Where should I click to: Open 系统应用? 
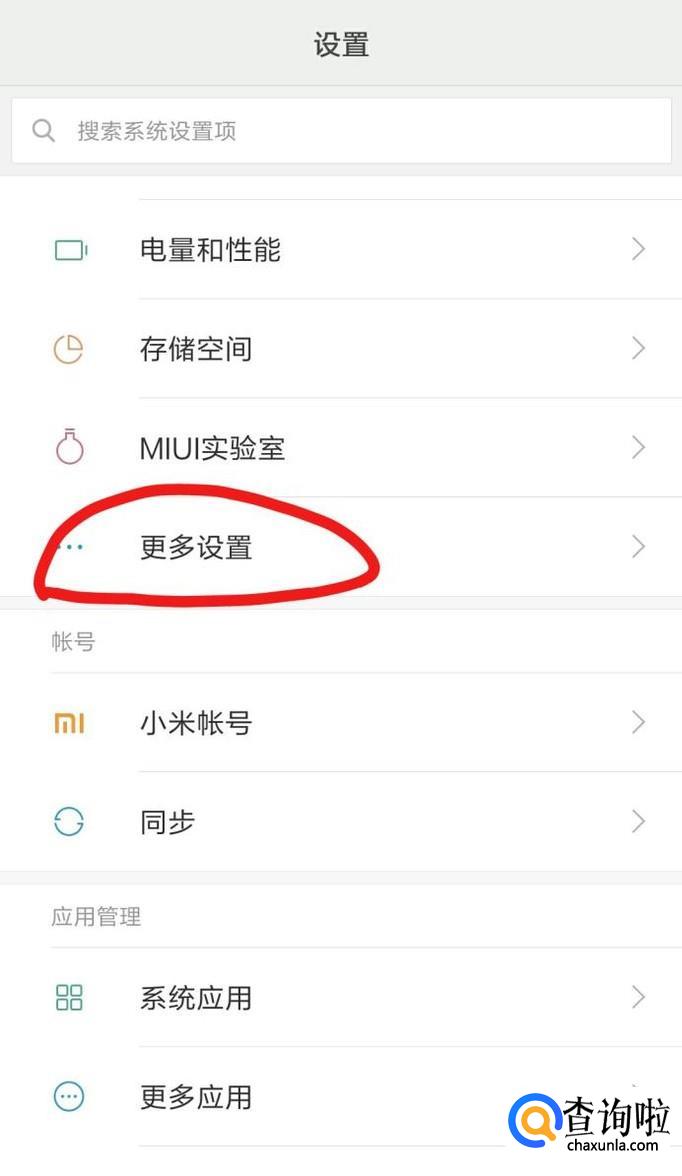(x=341, y=998)
